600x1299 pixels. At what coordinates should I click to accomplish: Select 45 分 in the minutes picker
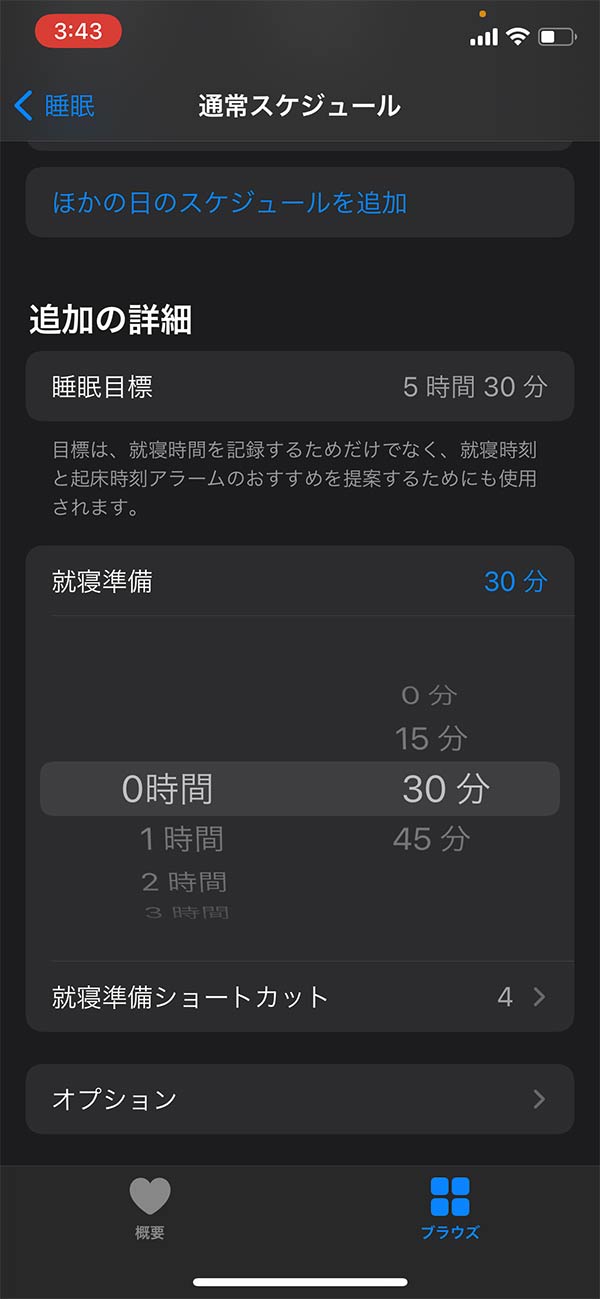tap(431, 838)
